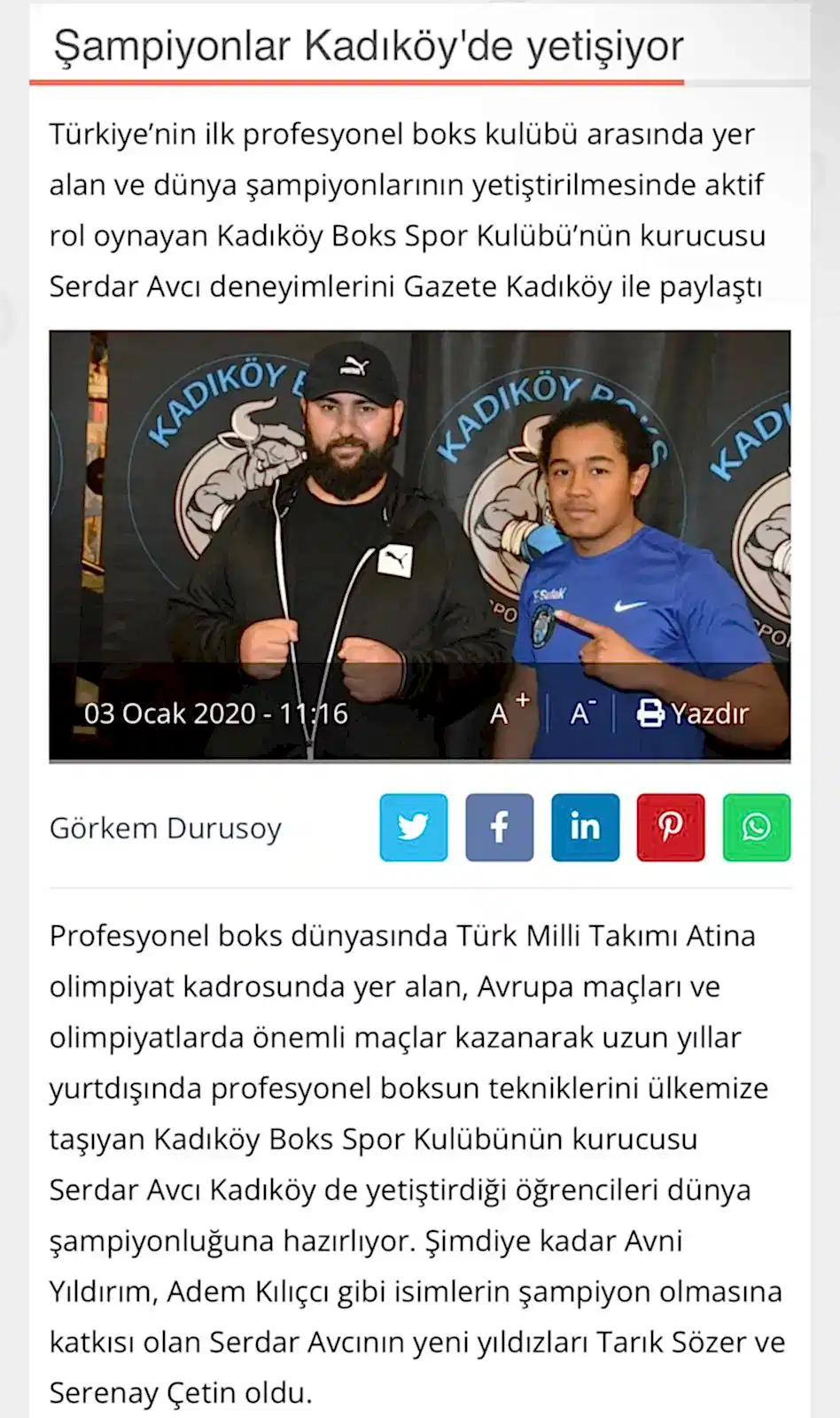Screen dimensions: 840x1418
Task: Share the article on LinkedIn
Action: [585, 828]
